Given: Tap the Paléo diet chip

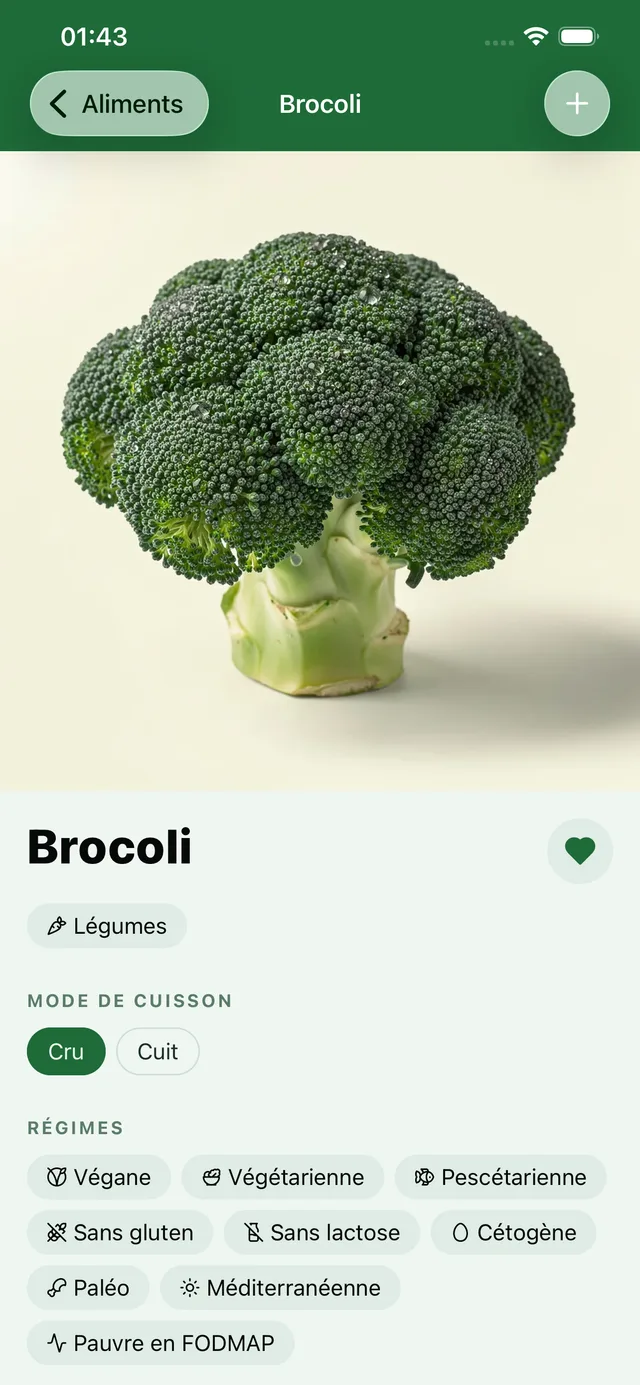Looking at the screenshot, I should (88, 1288).
